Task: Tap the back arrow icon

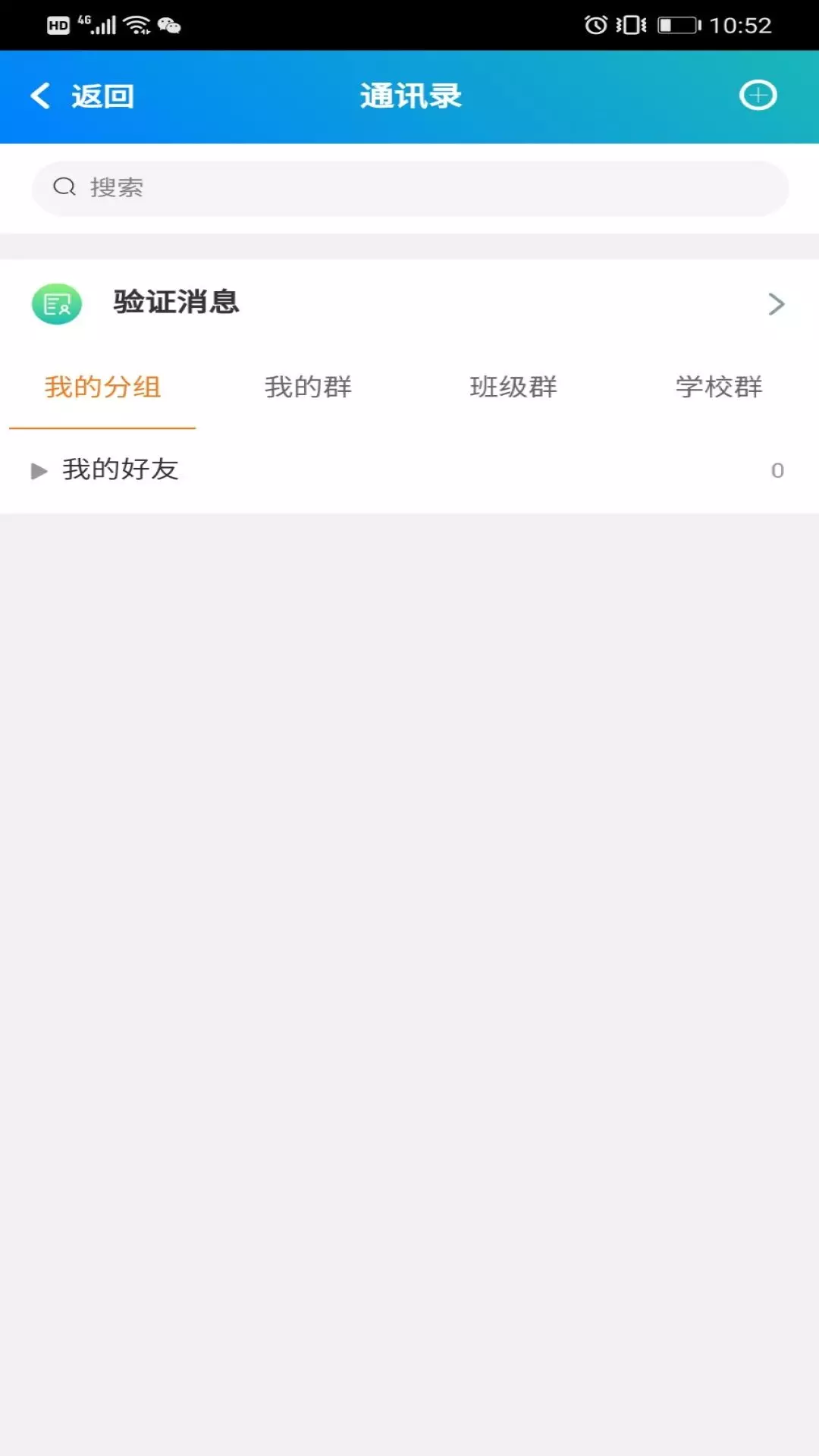Action: click(x=39, y=96)
